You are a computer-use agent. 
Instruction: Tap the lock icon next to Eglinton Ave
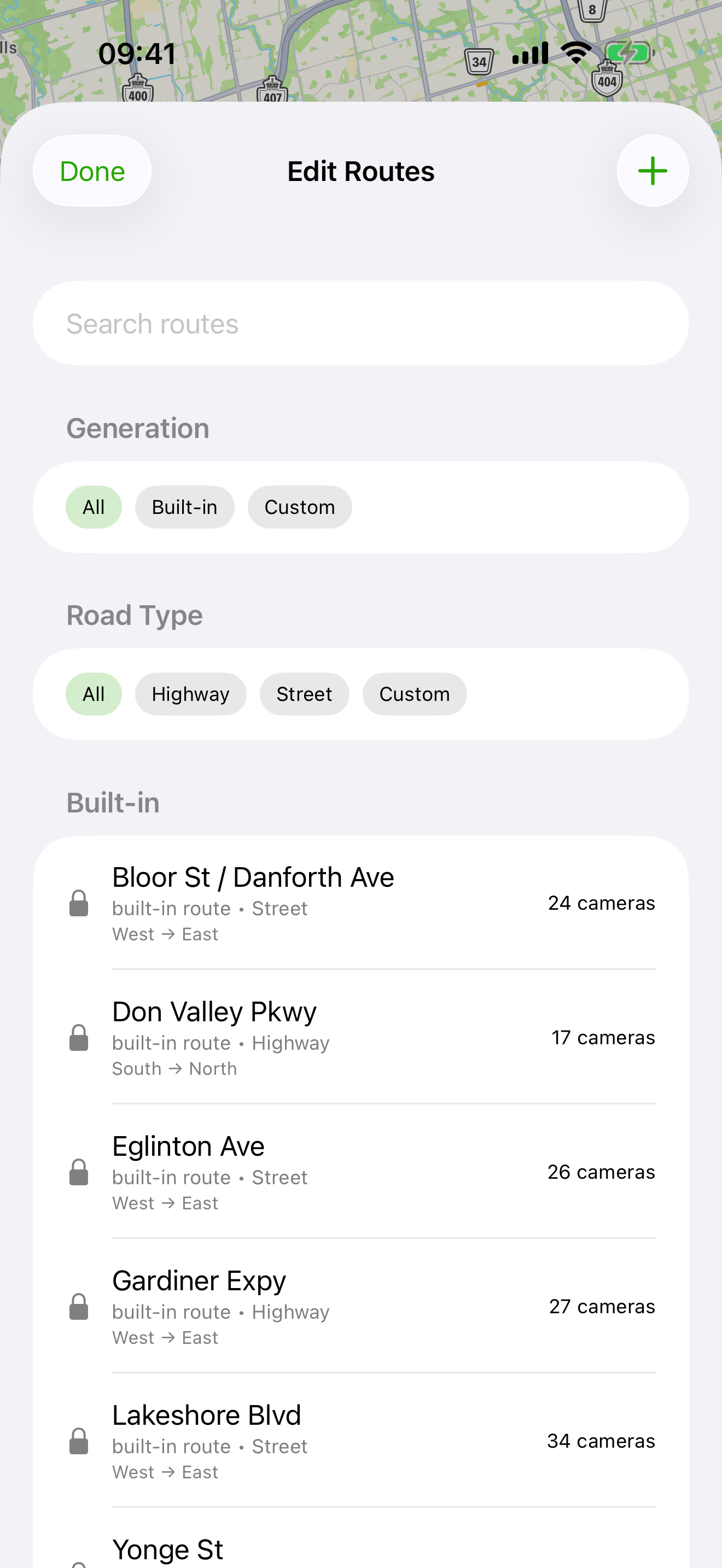[x=80, y=1172]
